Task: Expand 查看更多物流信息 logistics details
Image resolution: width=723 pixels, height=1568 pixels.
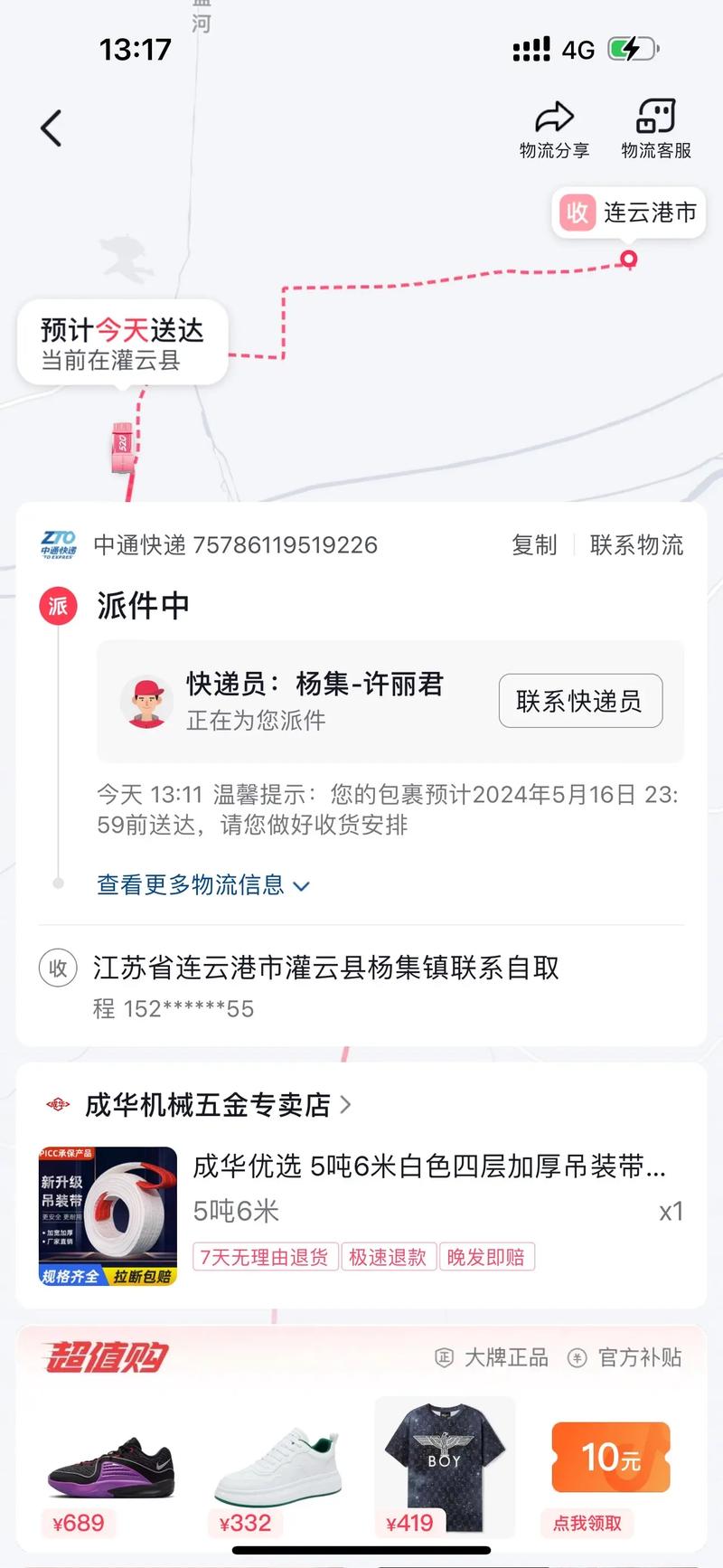Action: (201, 885)
